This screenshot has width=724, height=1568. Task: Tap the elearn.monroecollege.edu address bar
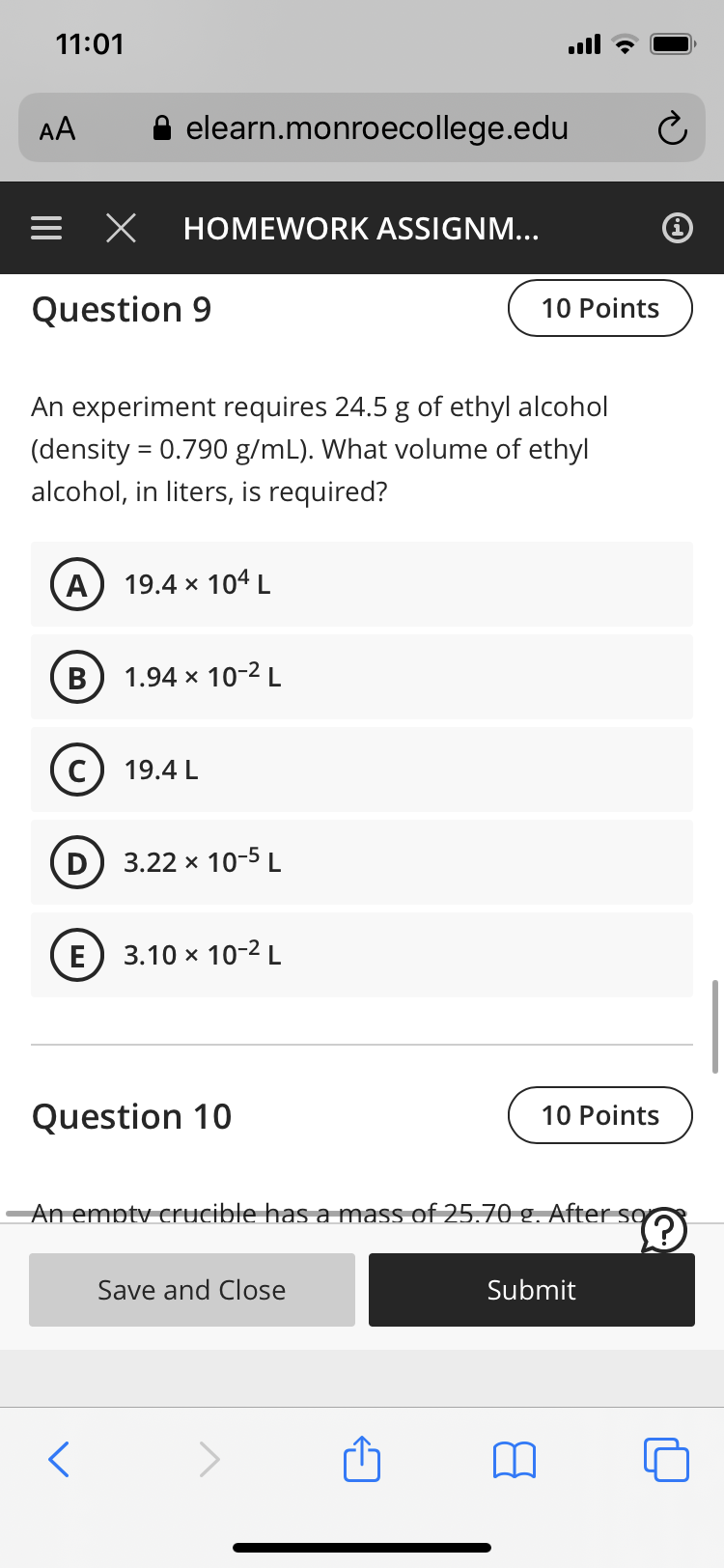coord(362,127)
